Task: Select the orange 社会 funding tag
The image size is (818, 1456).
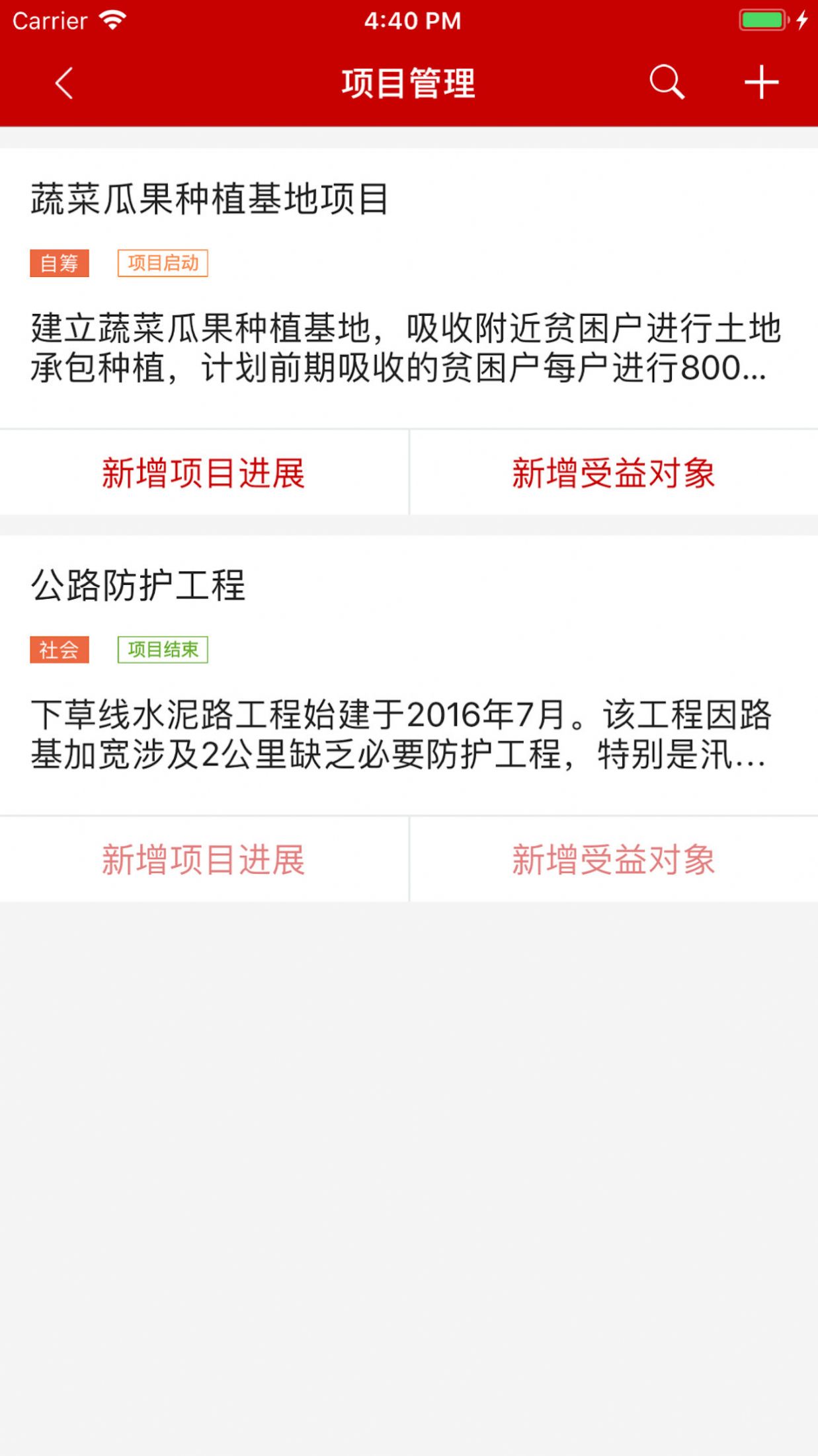Action: (60, 650)
